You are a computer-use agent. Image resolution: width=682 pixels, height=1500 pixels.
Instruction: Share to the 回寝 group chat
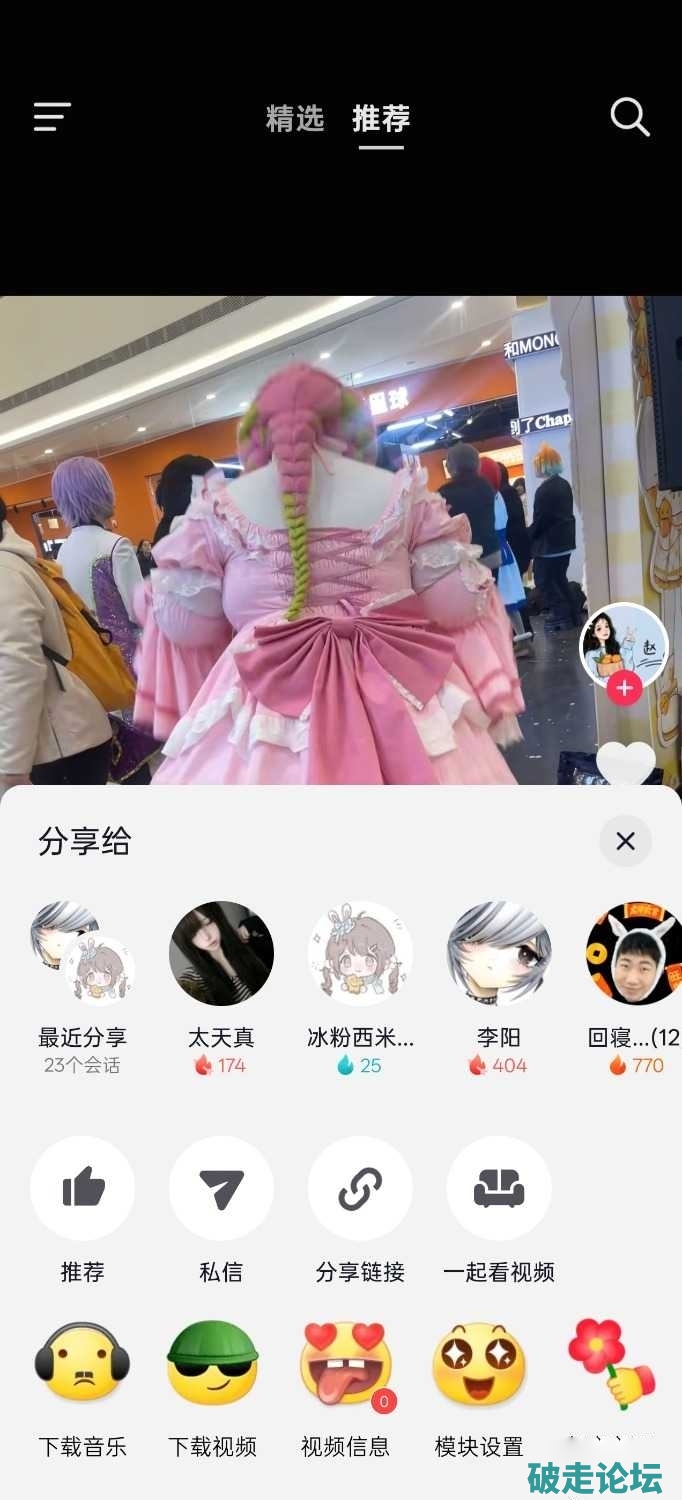click(634, 954)
